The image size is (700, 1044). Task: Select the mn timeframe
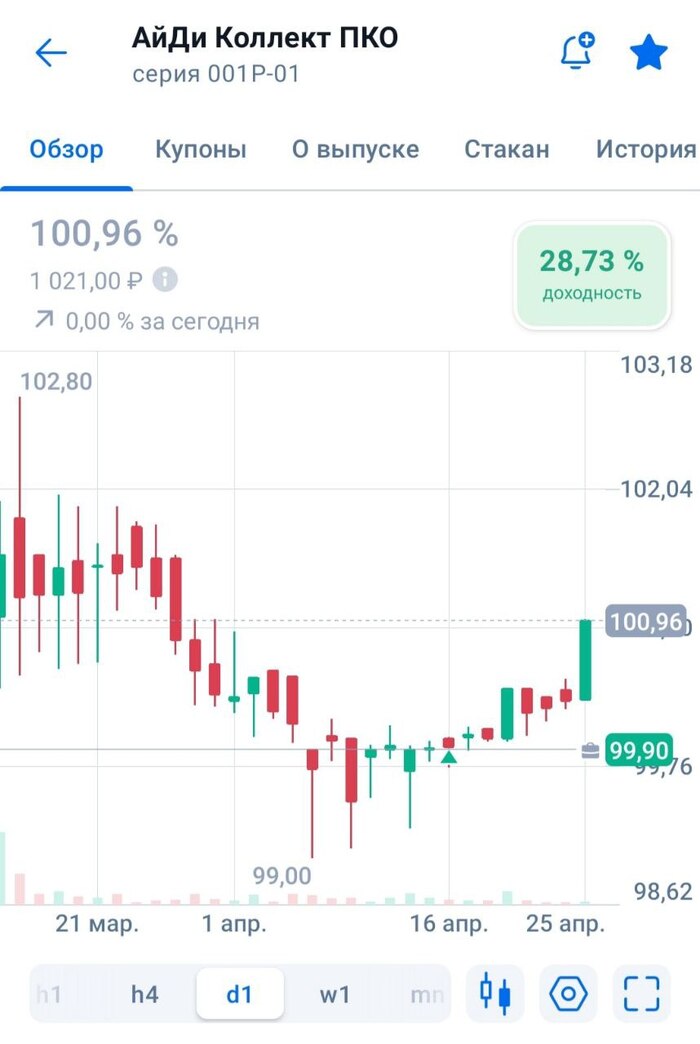tap(427, 994)
